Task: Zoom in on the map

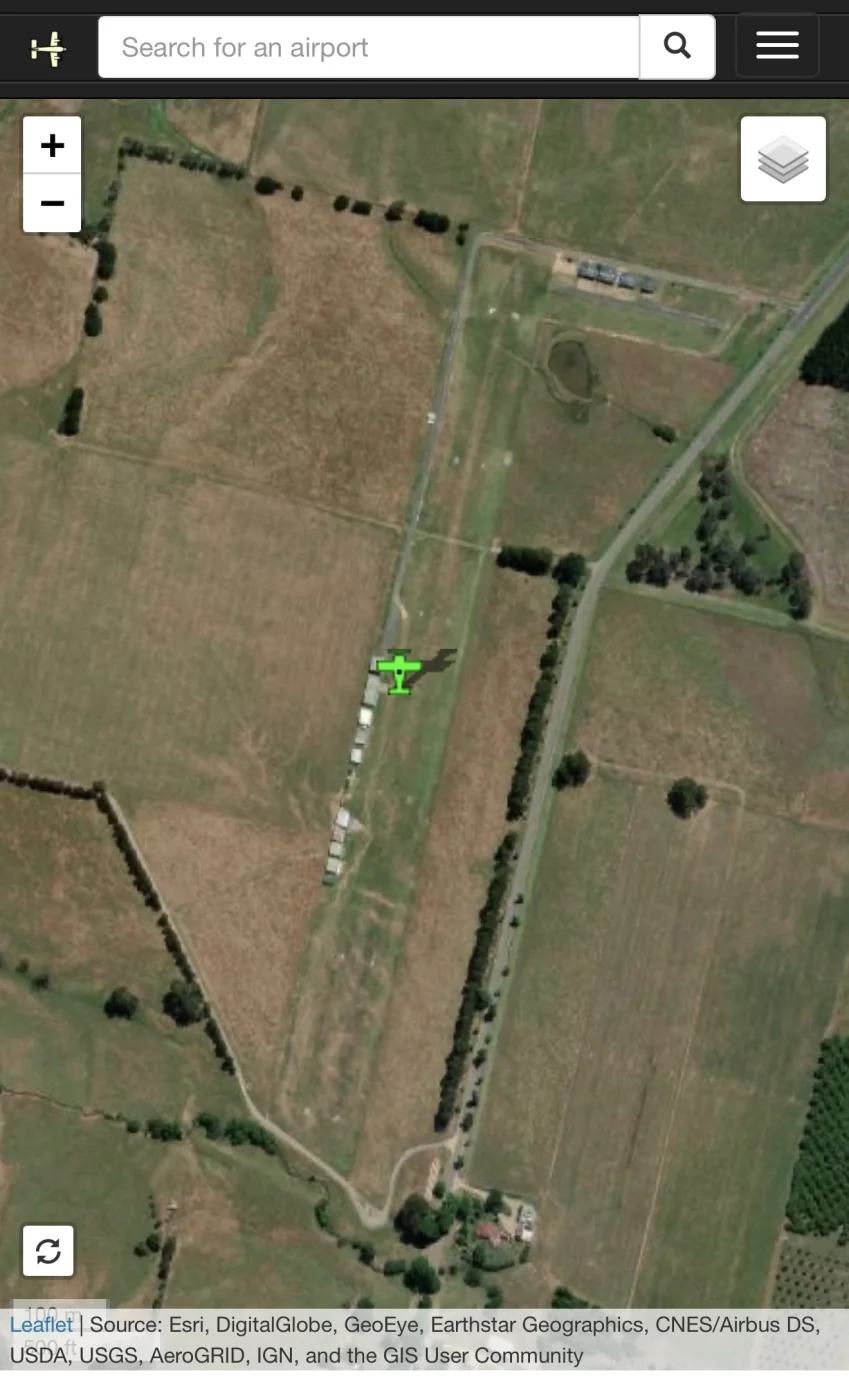Action: point(52,146)
